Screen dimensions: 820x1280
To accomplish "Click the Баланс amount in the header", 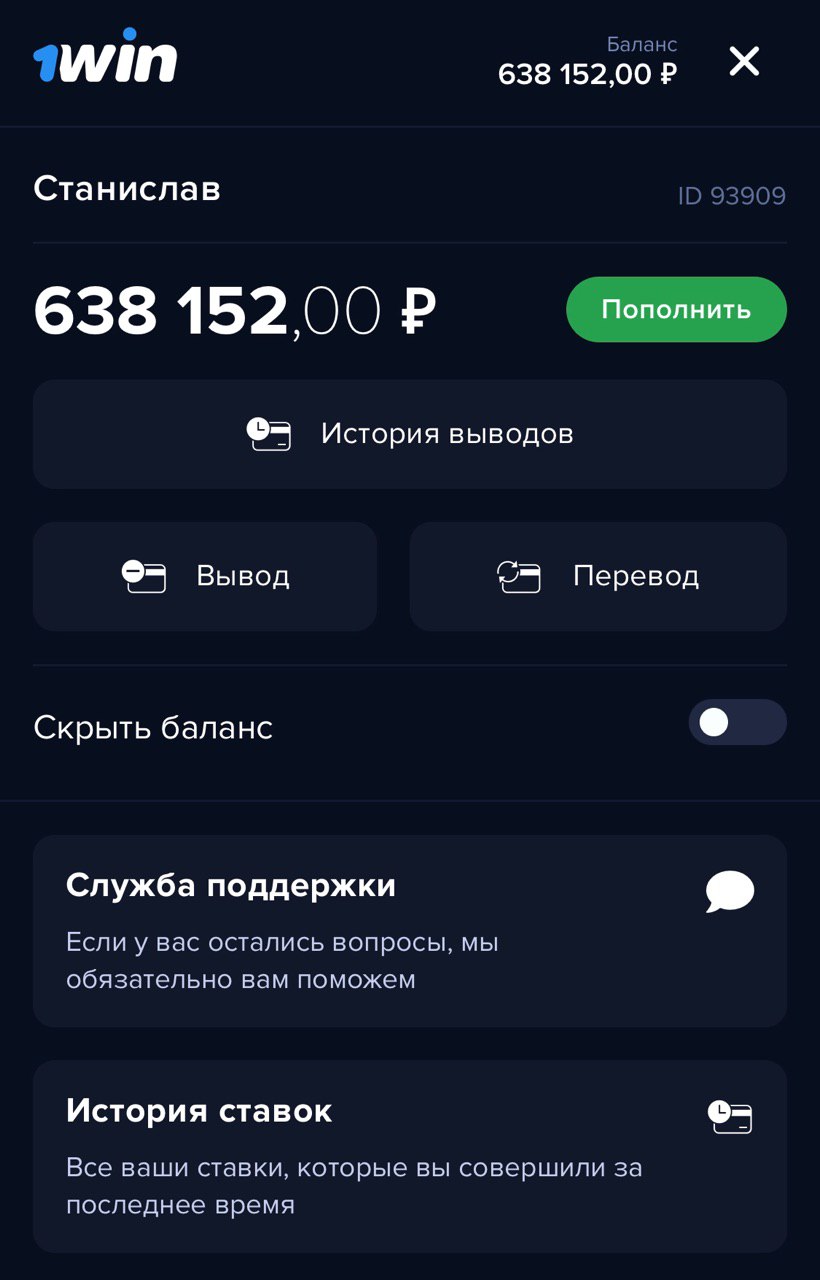I will pyautogui.click(x=588, y=74).
